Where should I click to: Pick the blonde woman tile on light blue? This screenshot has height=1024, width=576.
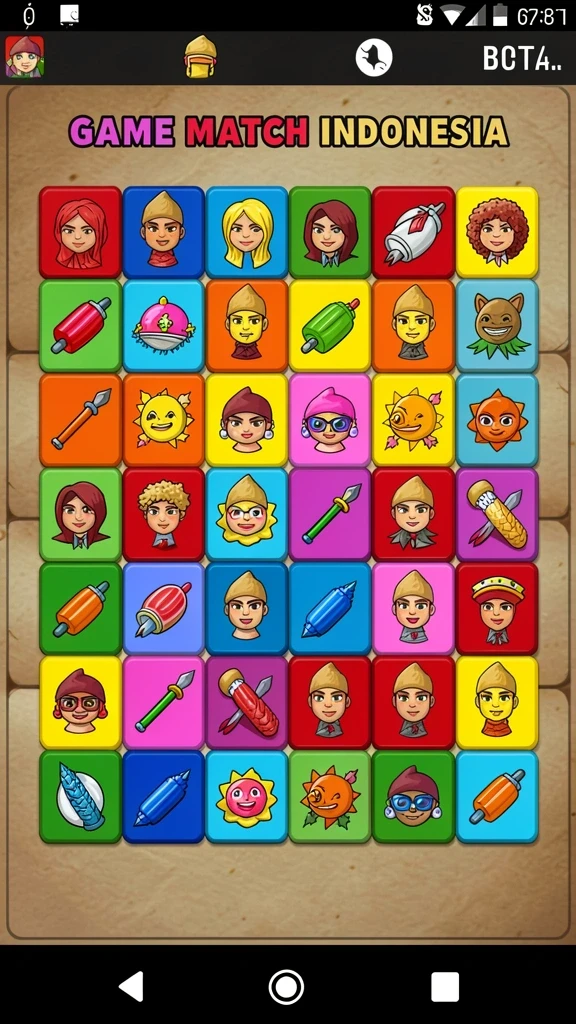[247, 232]
